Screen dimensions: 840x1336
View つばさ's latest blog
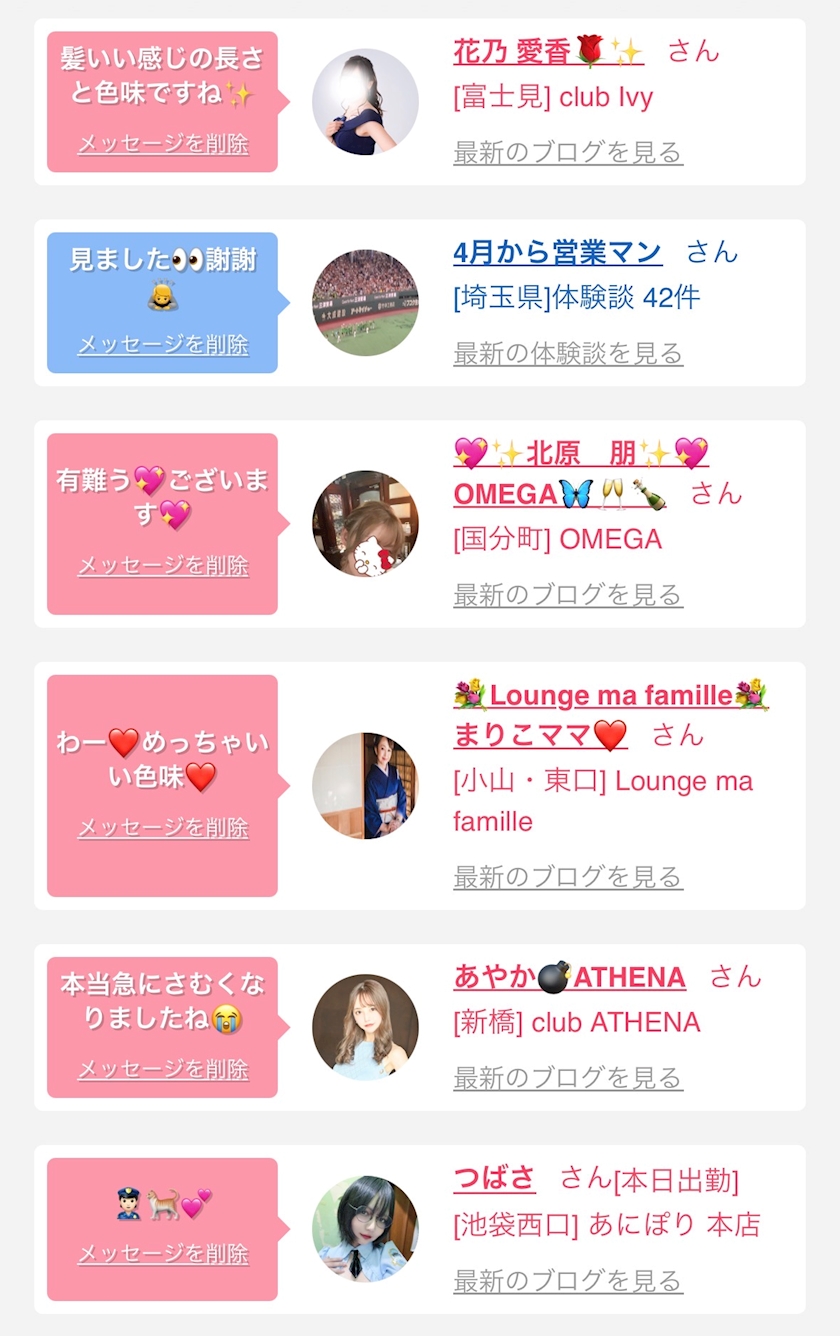pyautogui.click(x=568, y=1280)
